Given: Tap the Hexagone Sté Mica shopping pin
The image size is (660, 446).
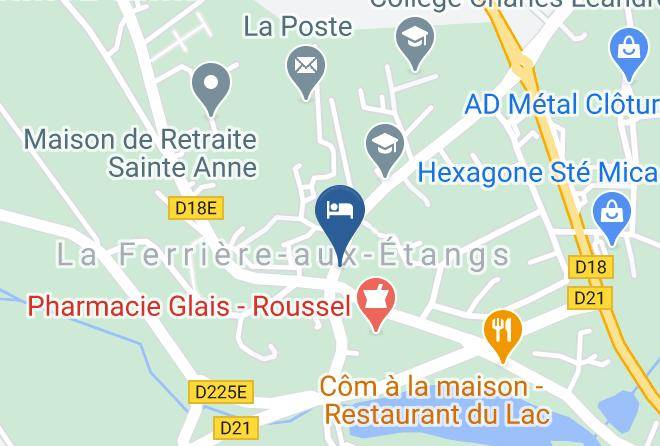Looking at the screenshot, I should pyautogui.click(x=612, y=215).
